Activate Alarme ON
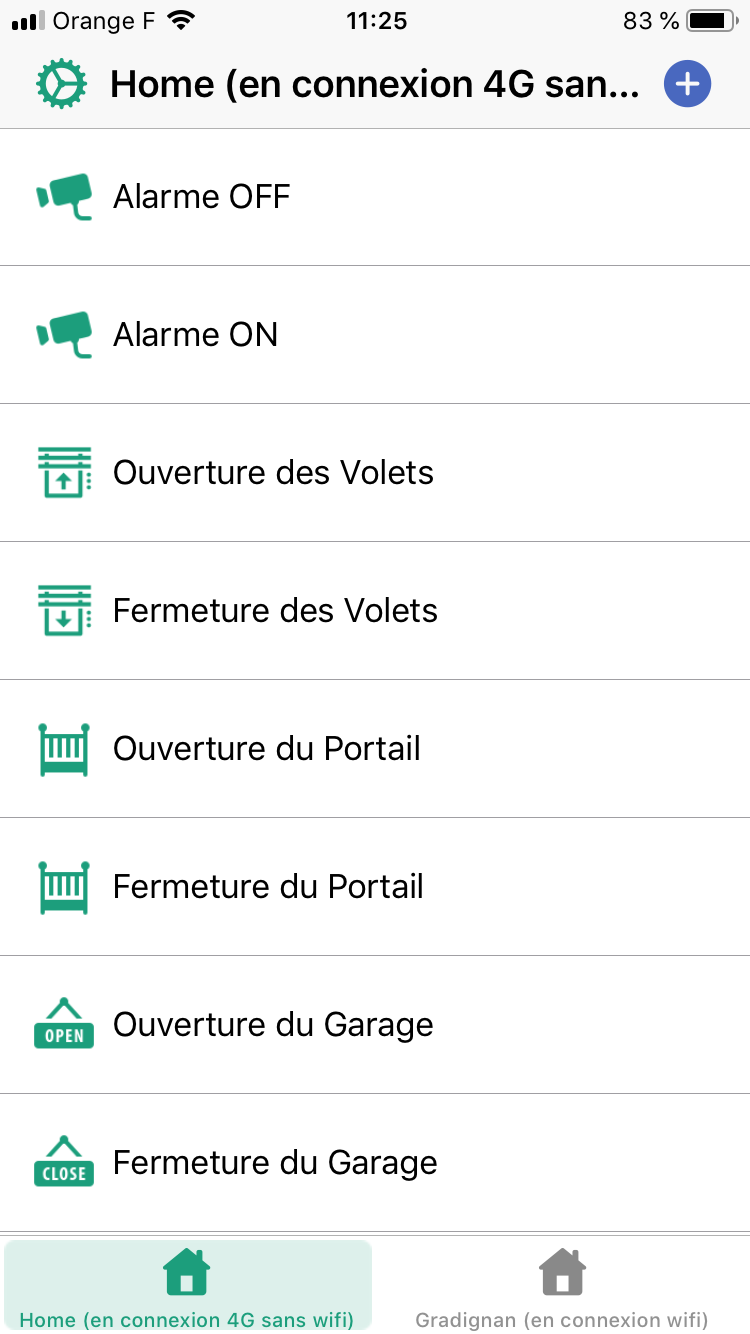The height and width of the screenshot is (1334, 750). (195, 334)
